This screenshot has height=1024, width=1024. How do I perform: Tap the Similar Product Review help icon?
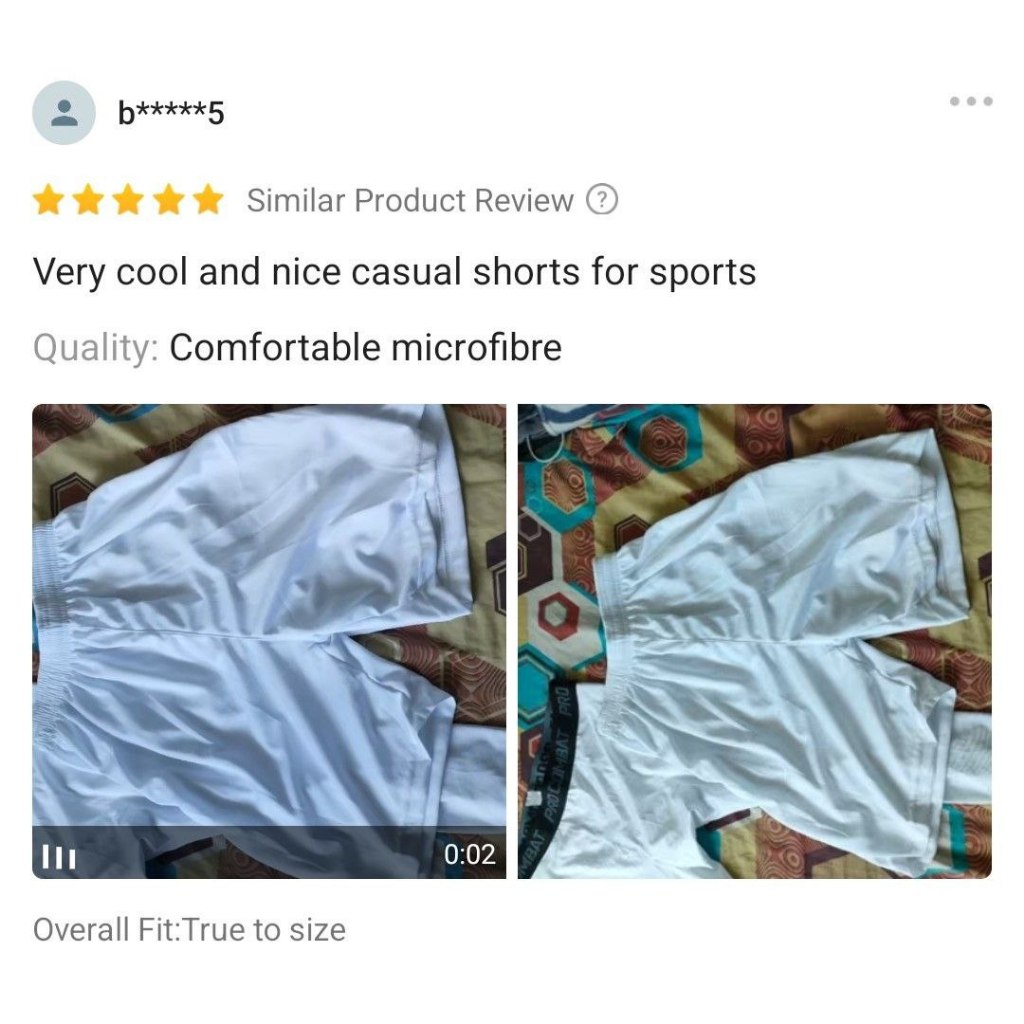click(x=601, y=200)
